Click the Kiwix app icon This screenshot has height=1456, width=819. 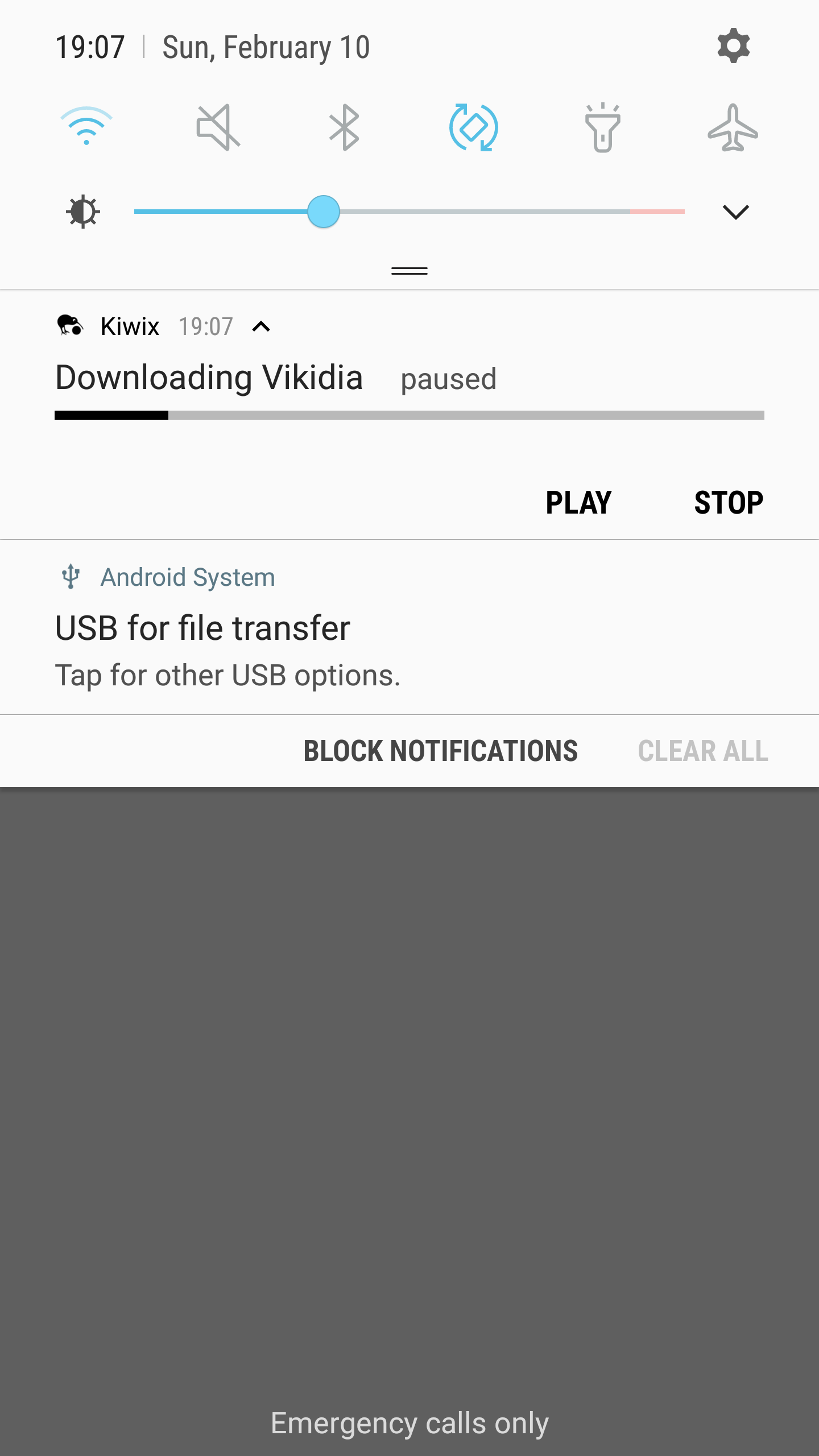(x=69, y=326)
